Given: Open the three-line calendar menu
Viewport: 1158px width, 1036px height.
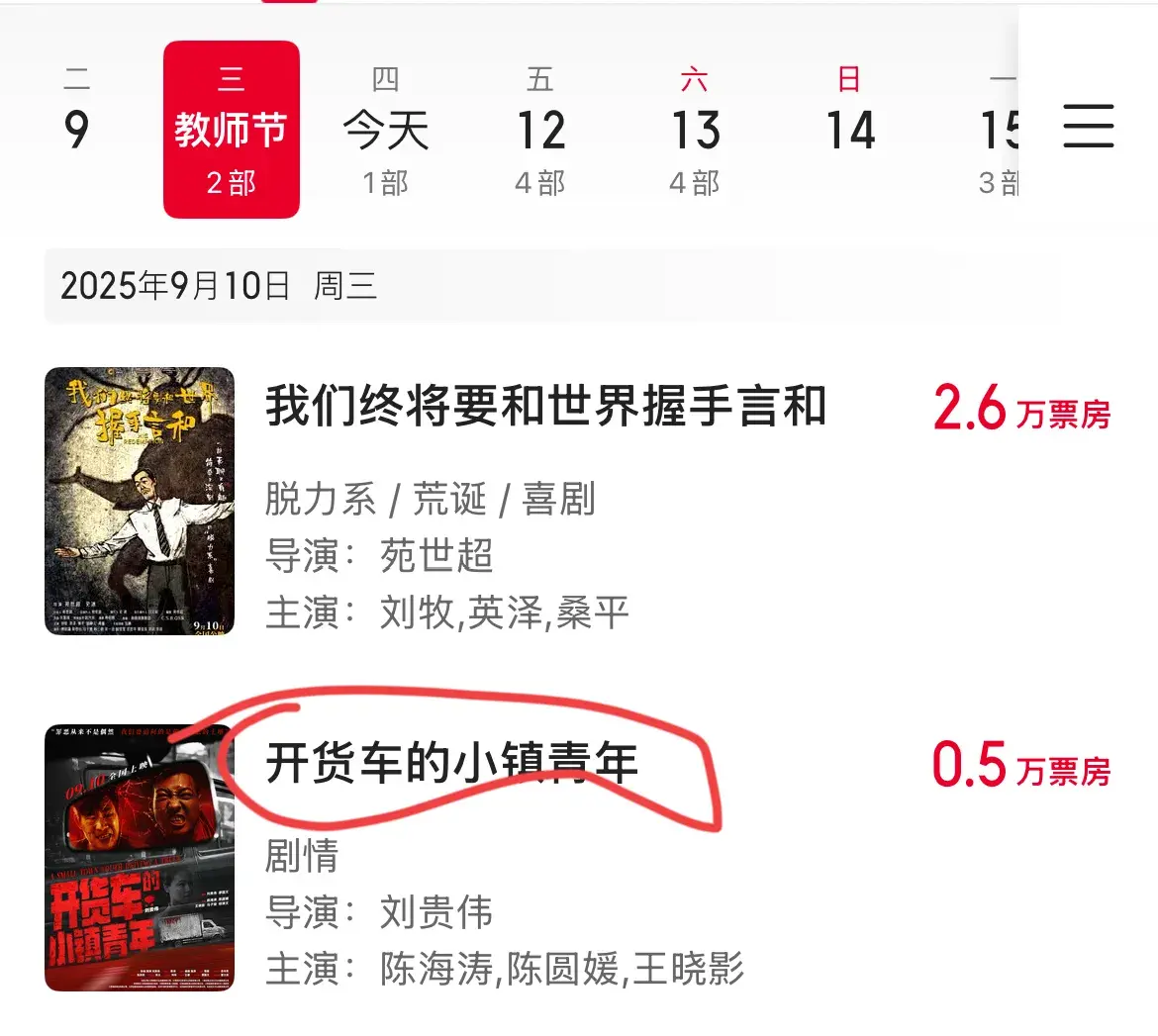Looking at the screenshot, I should coord(1089,127).
